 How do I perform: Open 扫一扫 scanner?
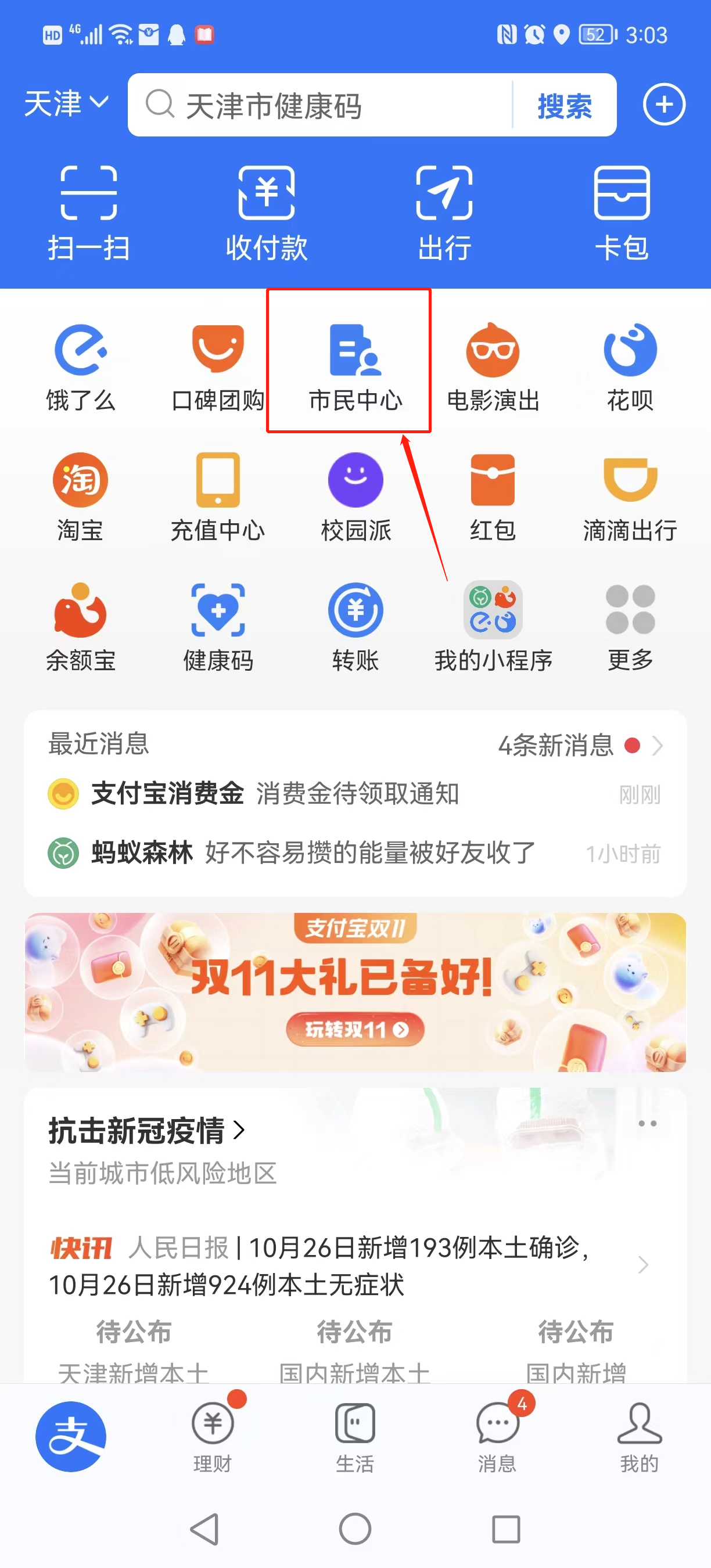click(89, 213)
